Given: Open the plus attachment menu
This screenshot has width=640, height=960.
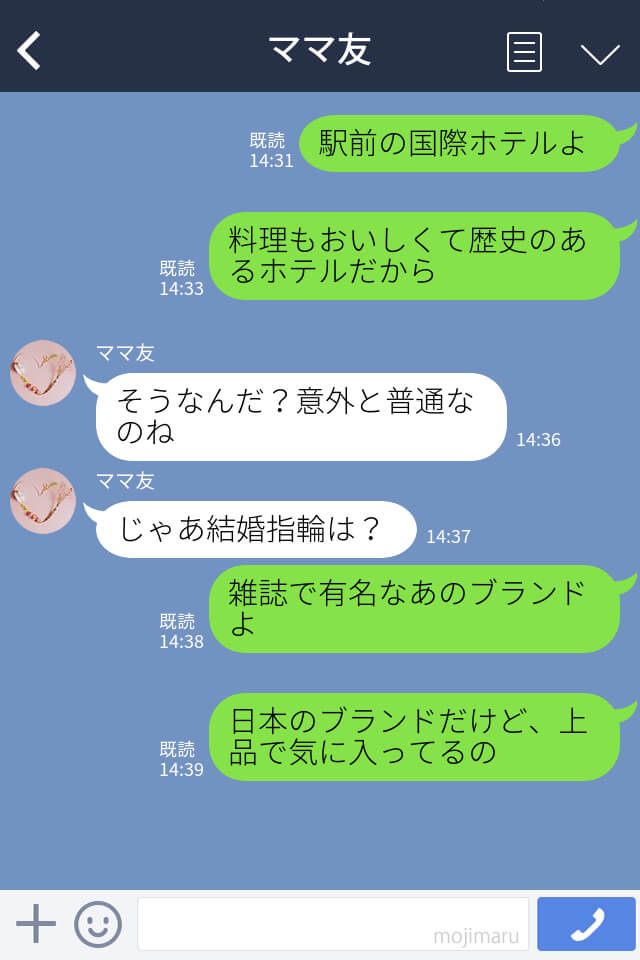Looking at the screenshot, I should [x=36, y=923].
